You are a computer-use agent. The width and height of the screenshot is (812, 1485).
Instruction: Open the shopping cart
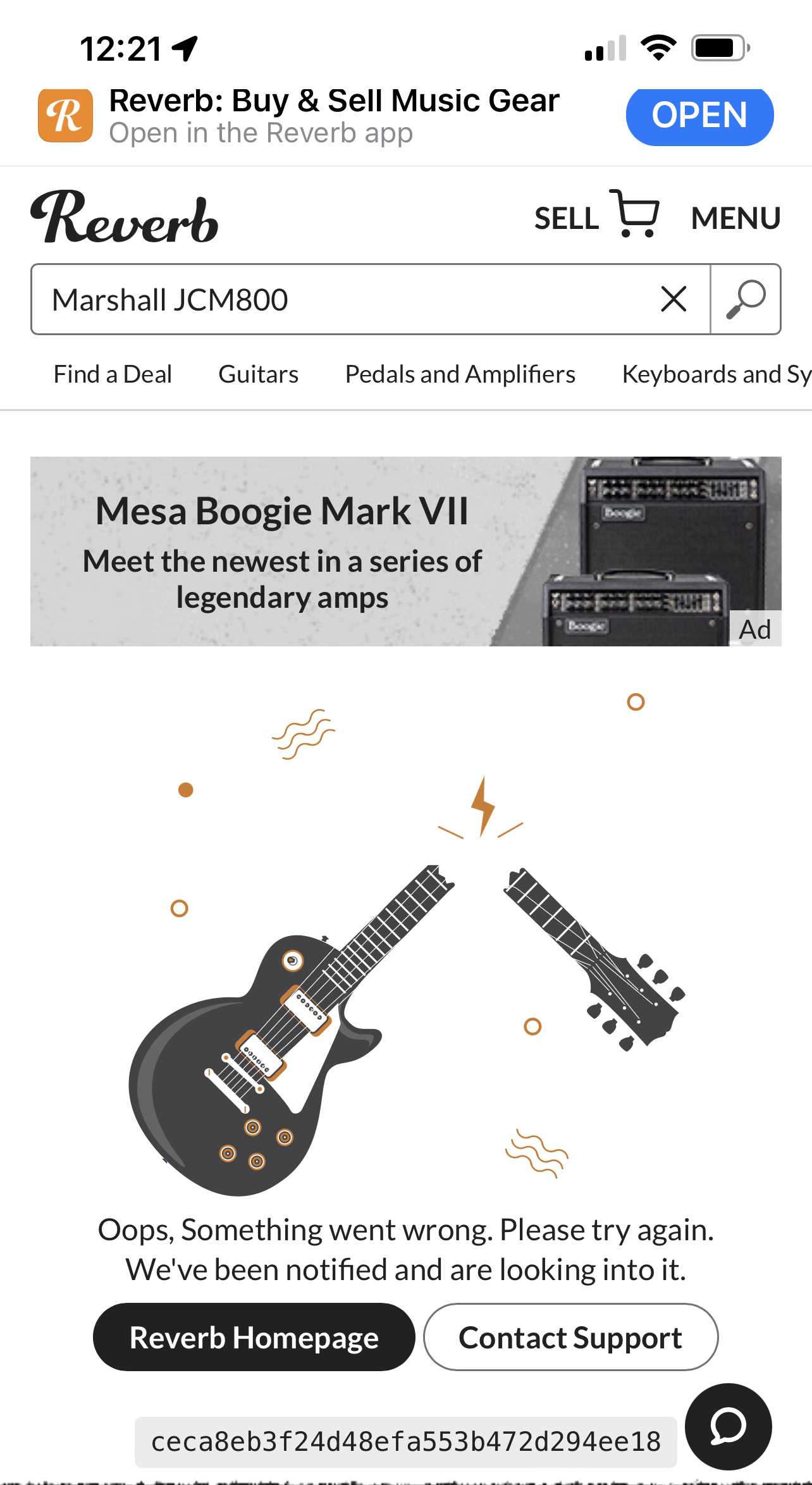(x=635, y=214)
